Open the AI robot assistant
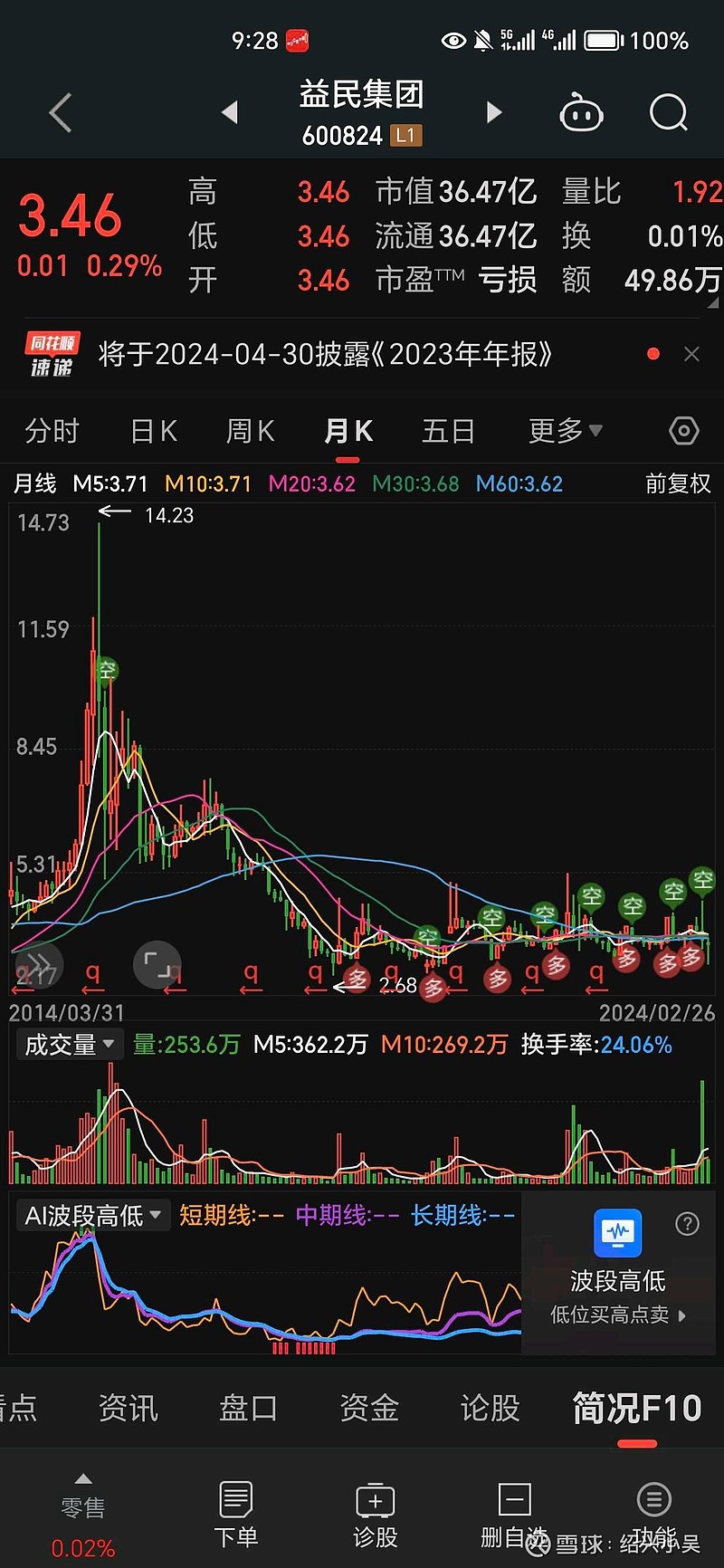The height and width of the screenshot is (1568, 724). click(581, 114)
